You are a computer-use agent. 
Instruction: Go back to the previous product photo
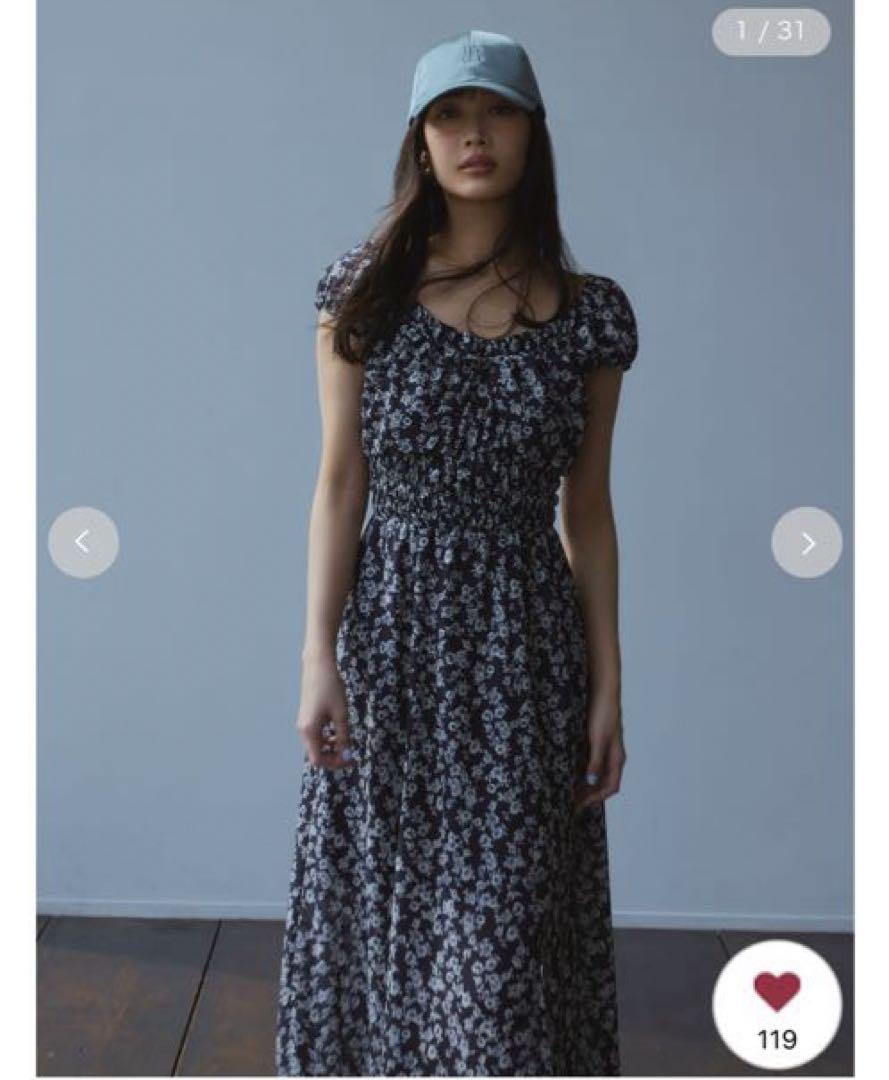tap(83, 542)
